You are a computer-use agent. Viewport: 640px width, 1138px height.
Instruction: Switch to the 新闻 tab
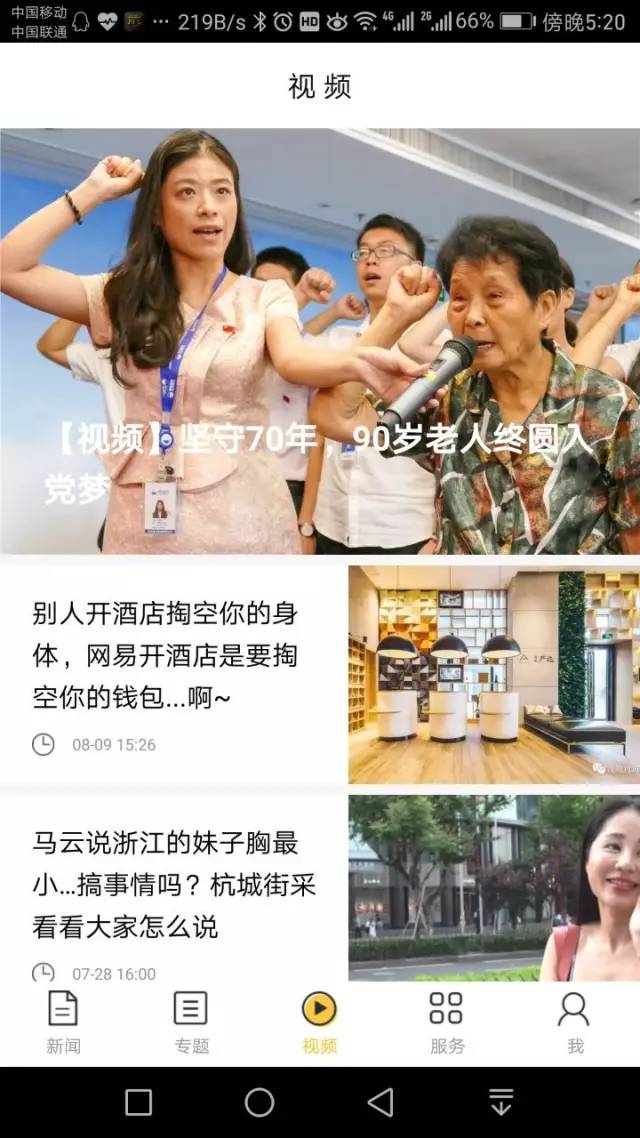coord(63,1022)
